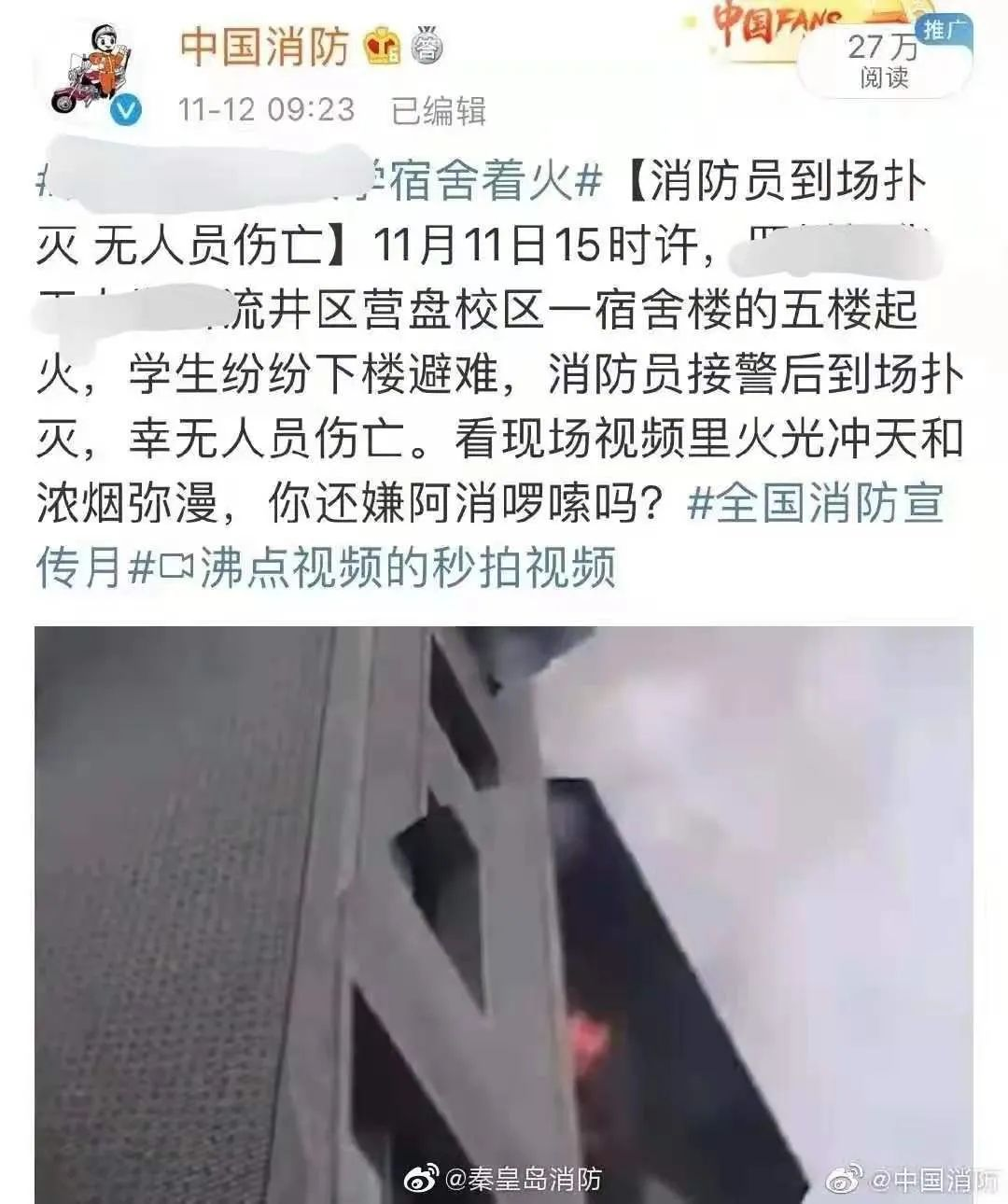Open the 中国消防 username link
The height and width of the screenshot is (1204, 1008).
[264, 48]
